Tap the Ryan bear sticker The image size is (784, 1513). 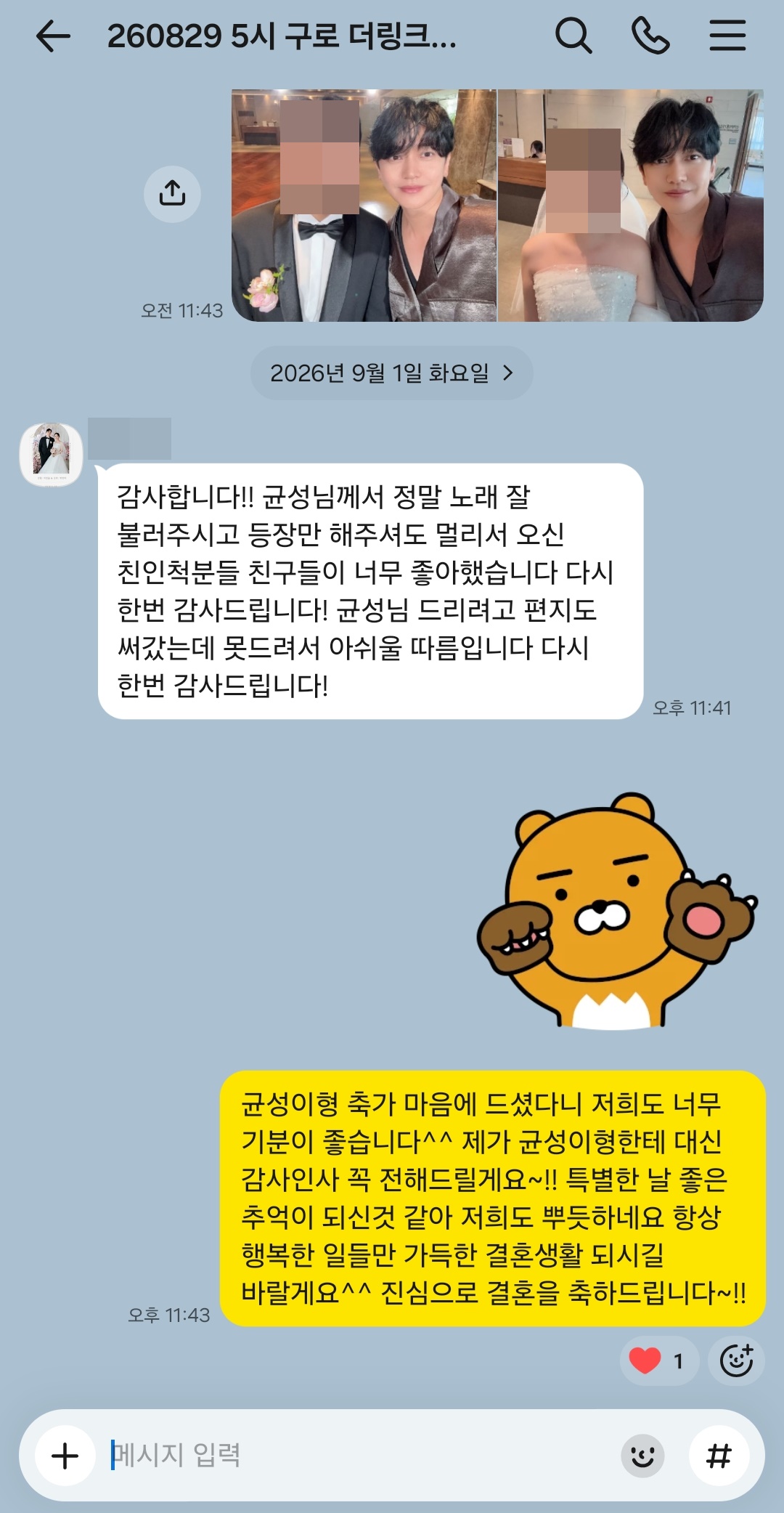616,912
